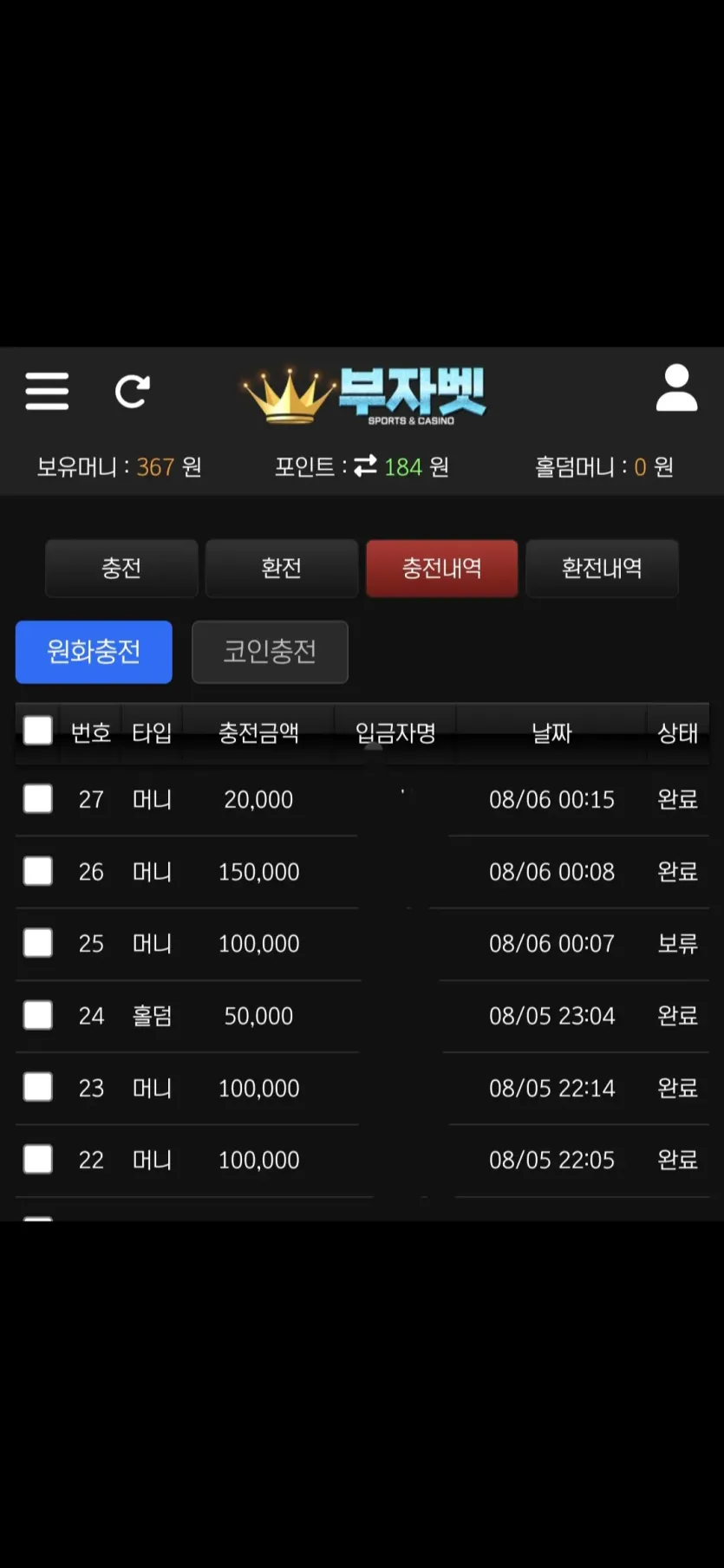724x1568 pixels.
Task: Select 원화충전 button
Action: coord(94,652)
